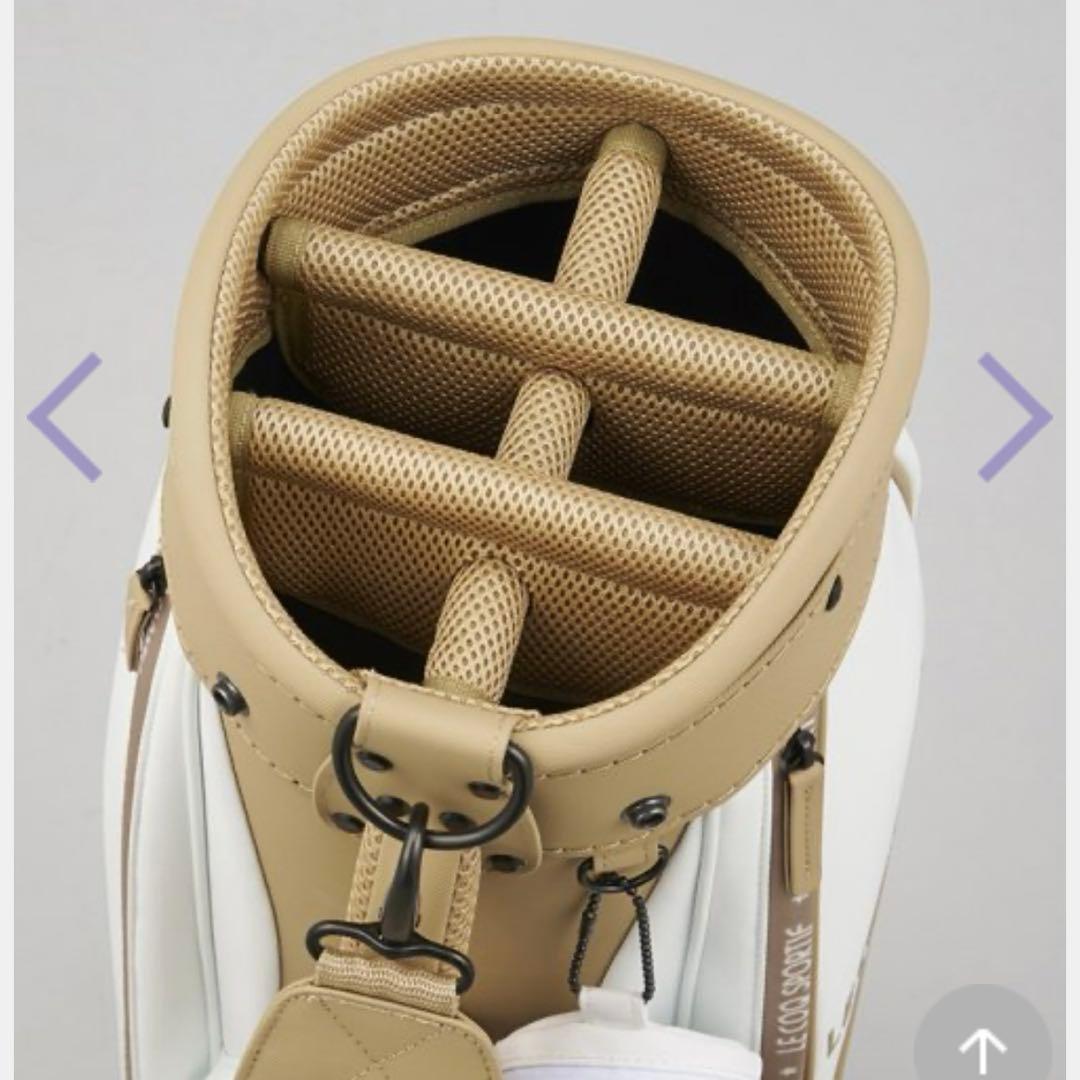Image resolution: width=1080 pixels, height=1080 pixels.
Task: Jump back to the top of the page
Action: (982, 1046)
